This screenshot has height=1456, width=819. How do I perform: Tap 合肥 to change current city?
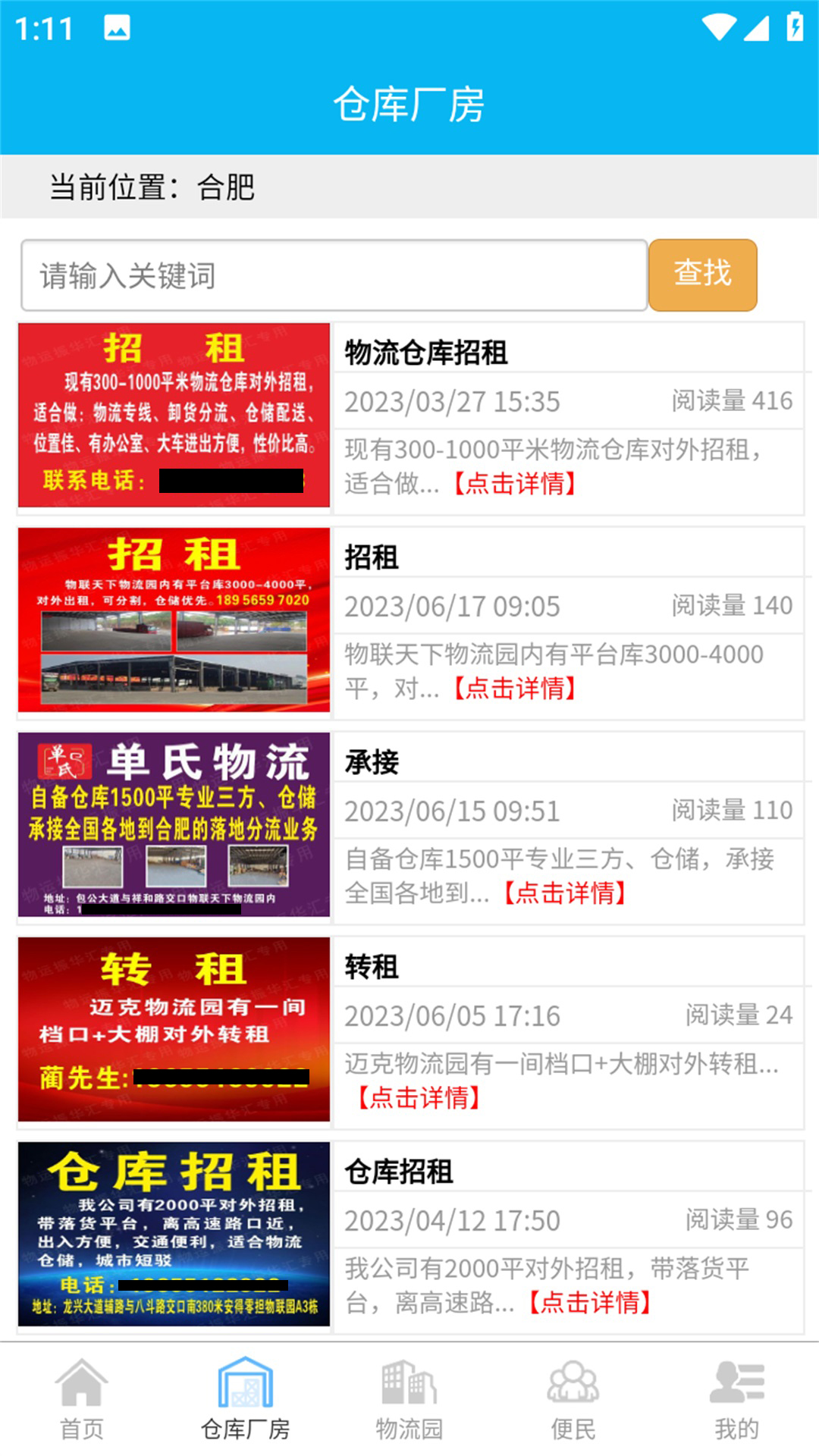[227, 187]
